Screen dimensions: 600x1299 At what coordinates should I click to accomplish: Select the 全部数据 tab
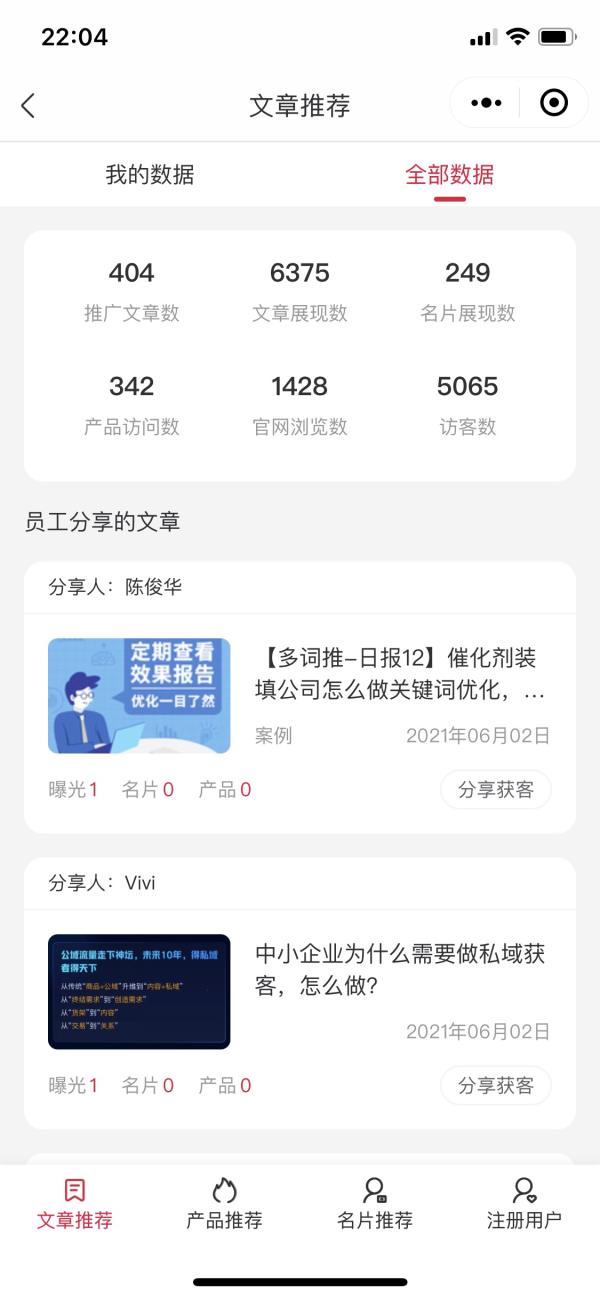tap(449, 175)
